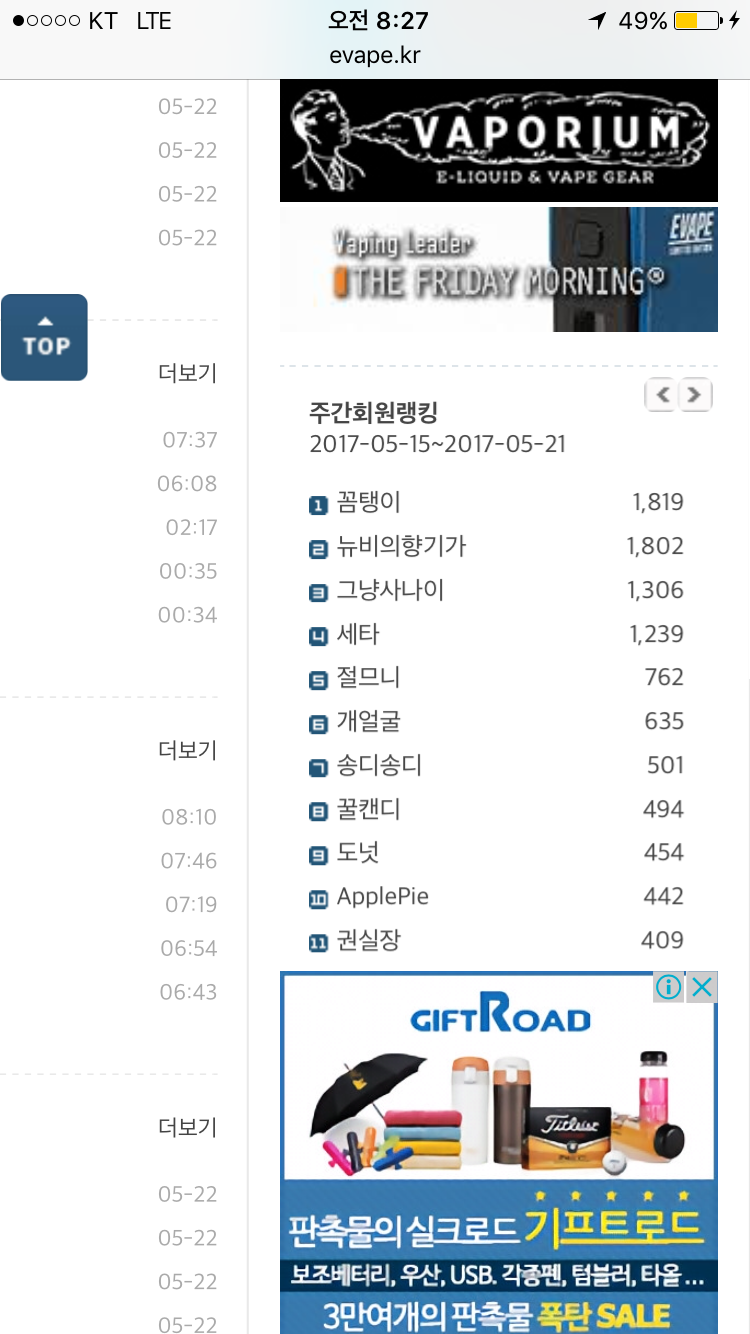Open The Friday Morning banner
The width and height of the screenshot is (750, 1334).
coord(498,269)
